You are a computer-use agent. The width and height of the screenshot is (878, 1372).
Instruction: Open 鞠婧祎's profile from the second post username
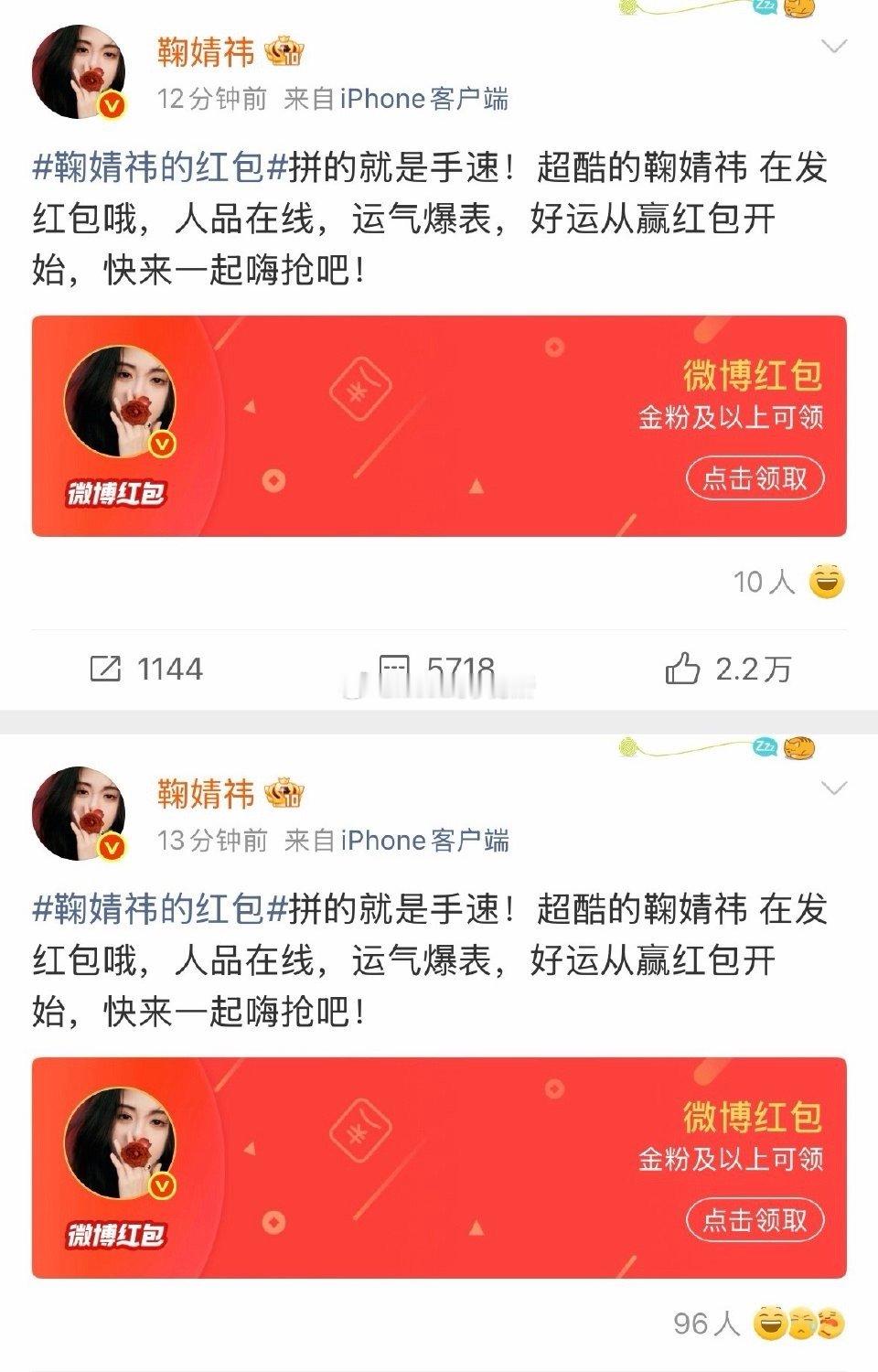pos(204,794)
